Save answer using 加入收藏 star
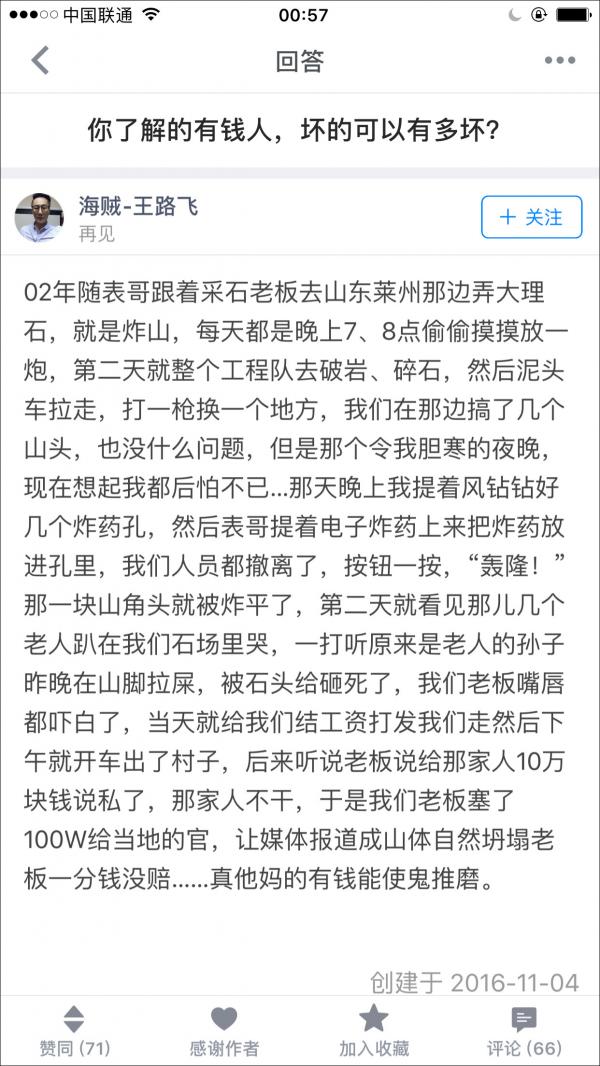Image resolution: width=600 pixels, height=1066 pixels. (x=374, y=1032)
